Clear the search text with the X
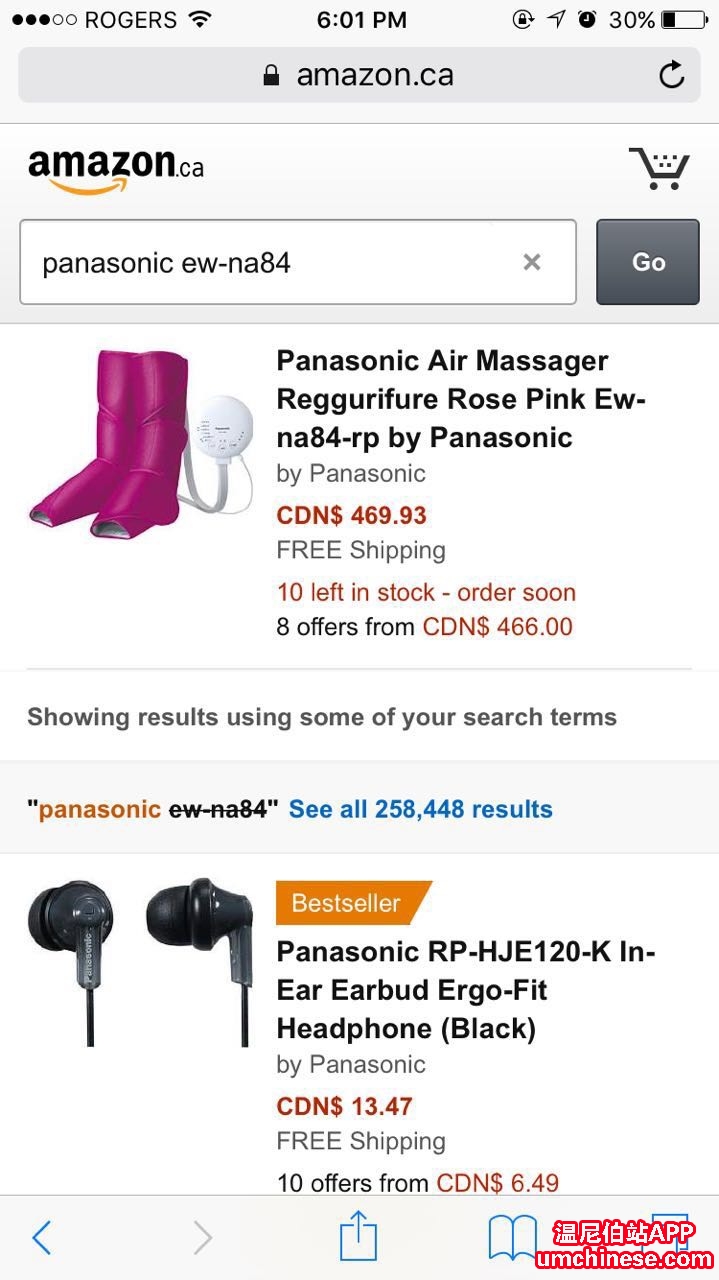 pos(532,262)
